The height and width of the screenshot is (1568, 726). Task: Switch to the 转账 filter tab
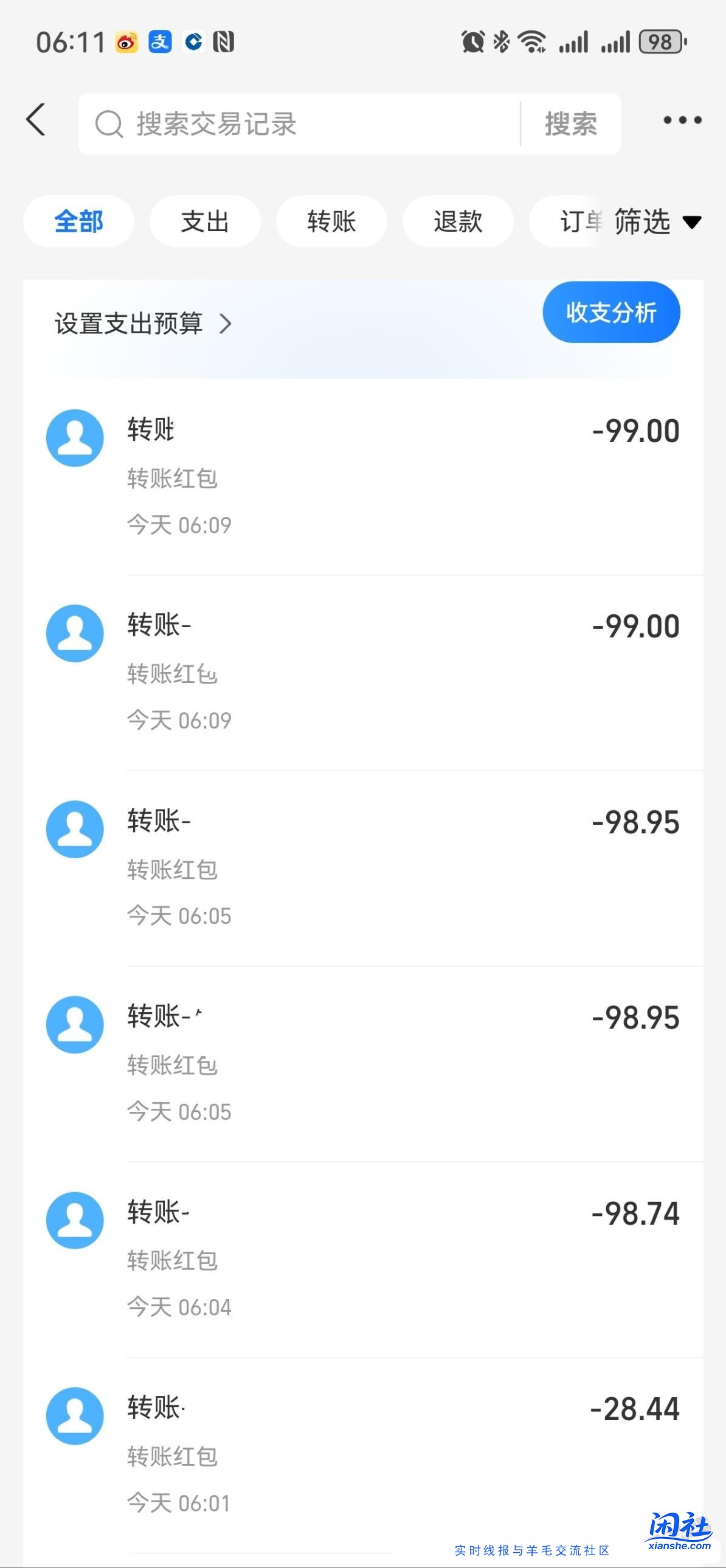click(x=331, y=221)
